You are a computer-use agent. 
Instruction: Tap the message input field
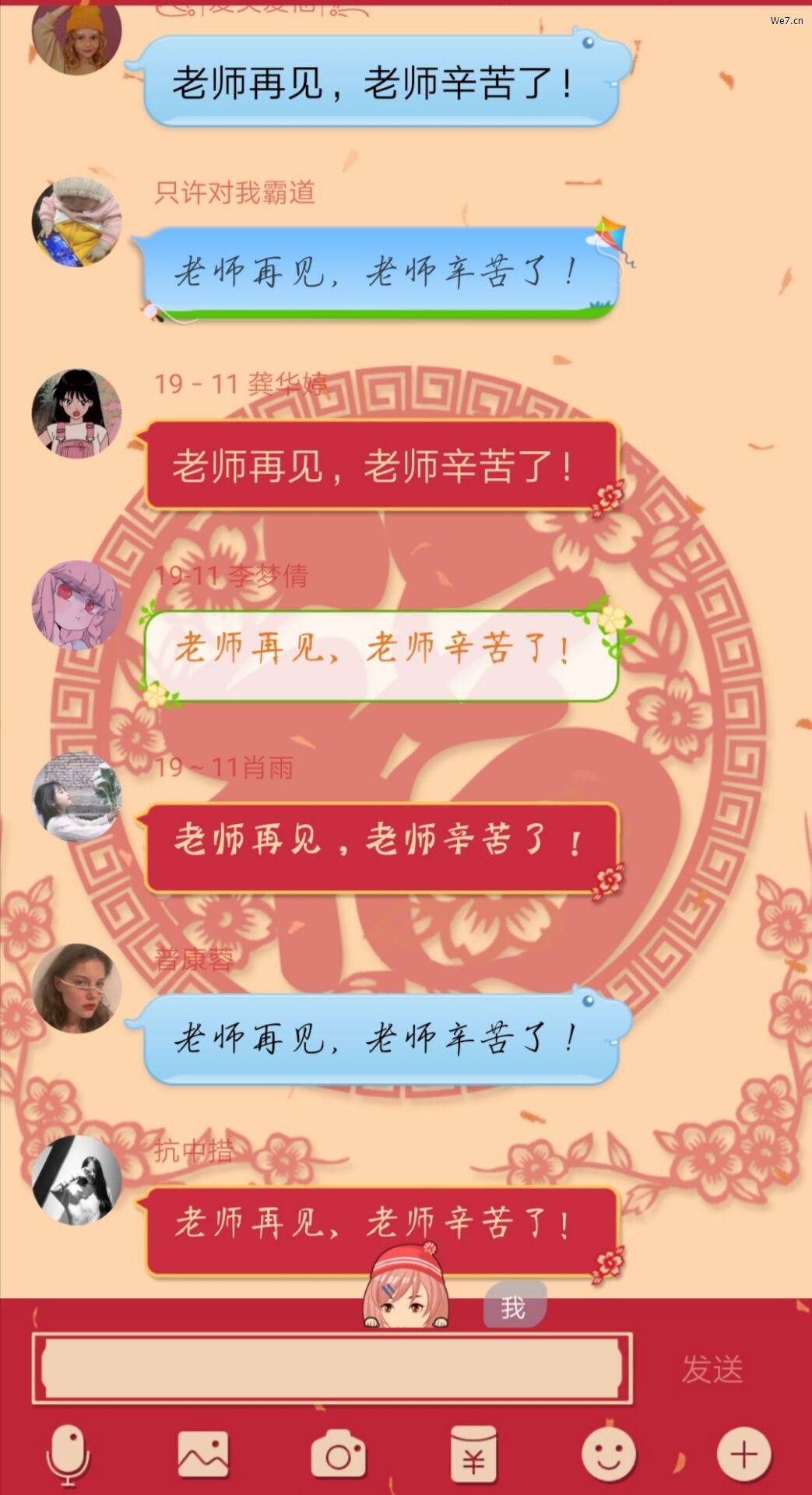point(331,1368)
